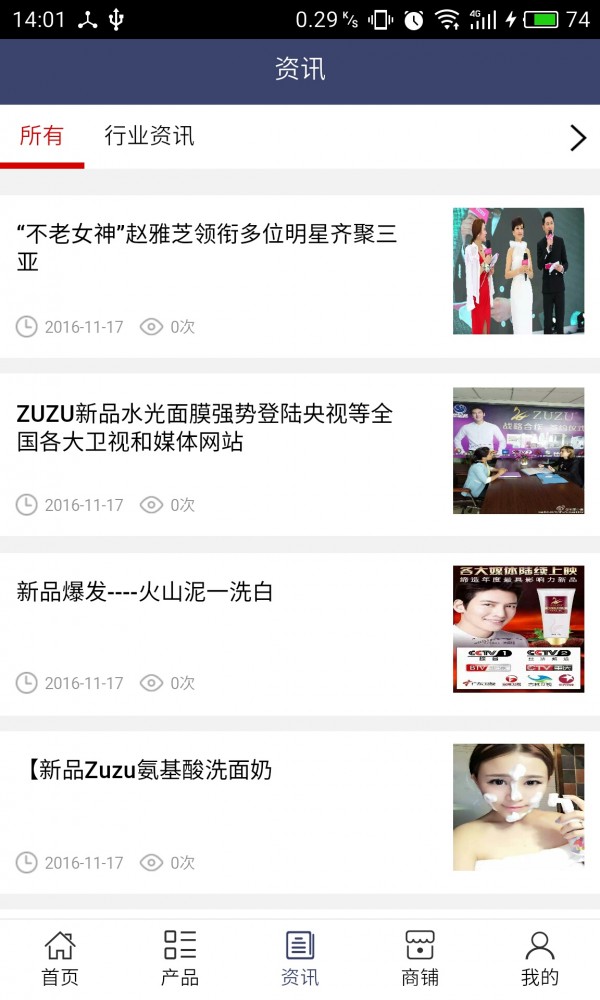Open the 我的 profile tab
This screenshot has height=1000, width=600.
click(540, 958)
